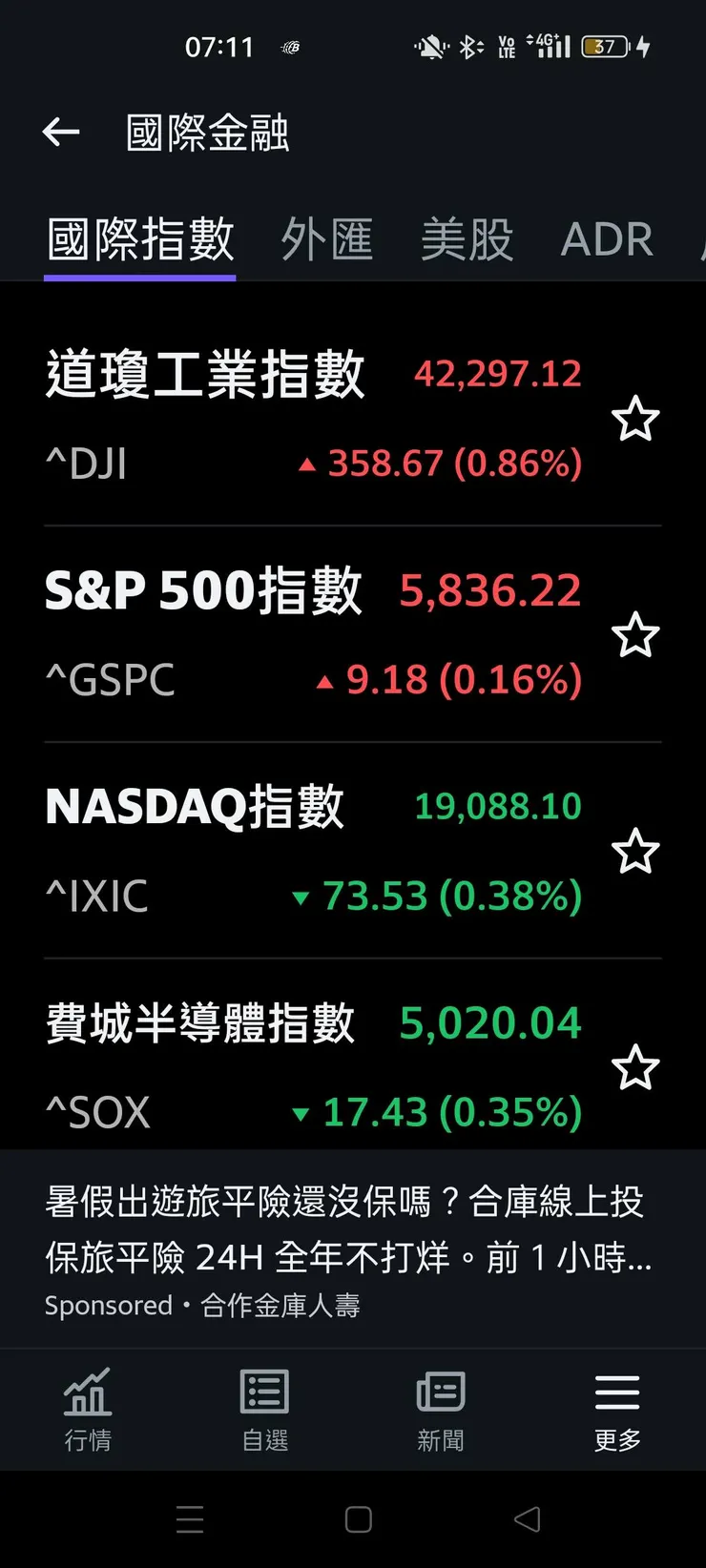This screenshot has height=1568, width=706.
Task: Star the NASDAQ指數 row
Action: point(635,852)
